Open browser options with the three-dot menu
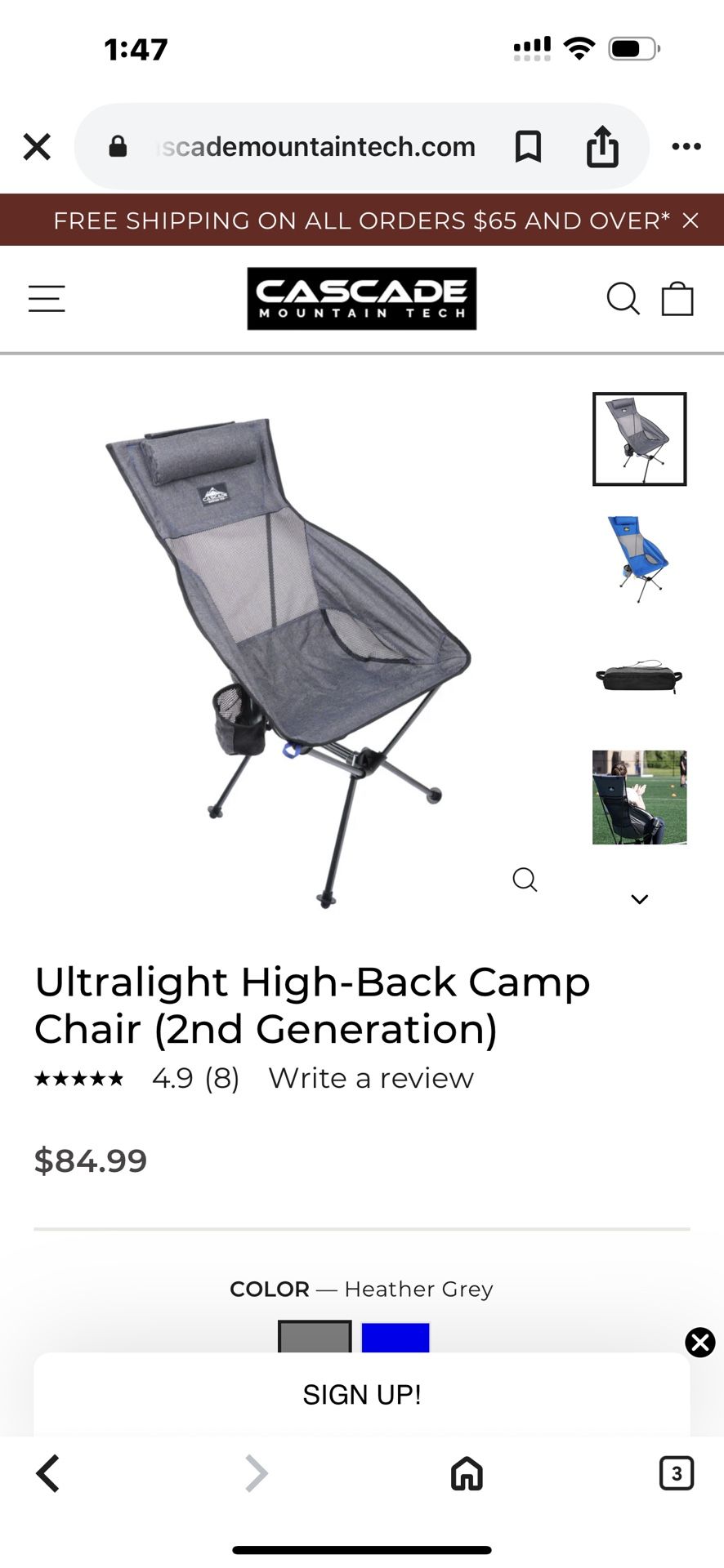The width and height of the screenshot is (724, 1568). pos(686,147)
